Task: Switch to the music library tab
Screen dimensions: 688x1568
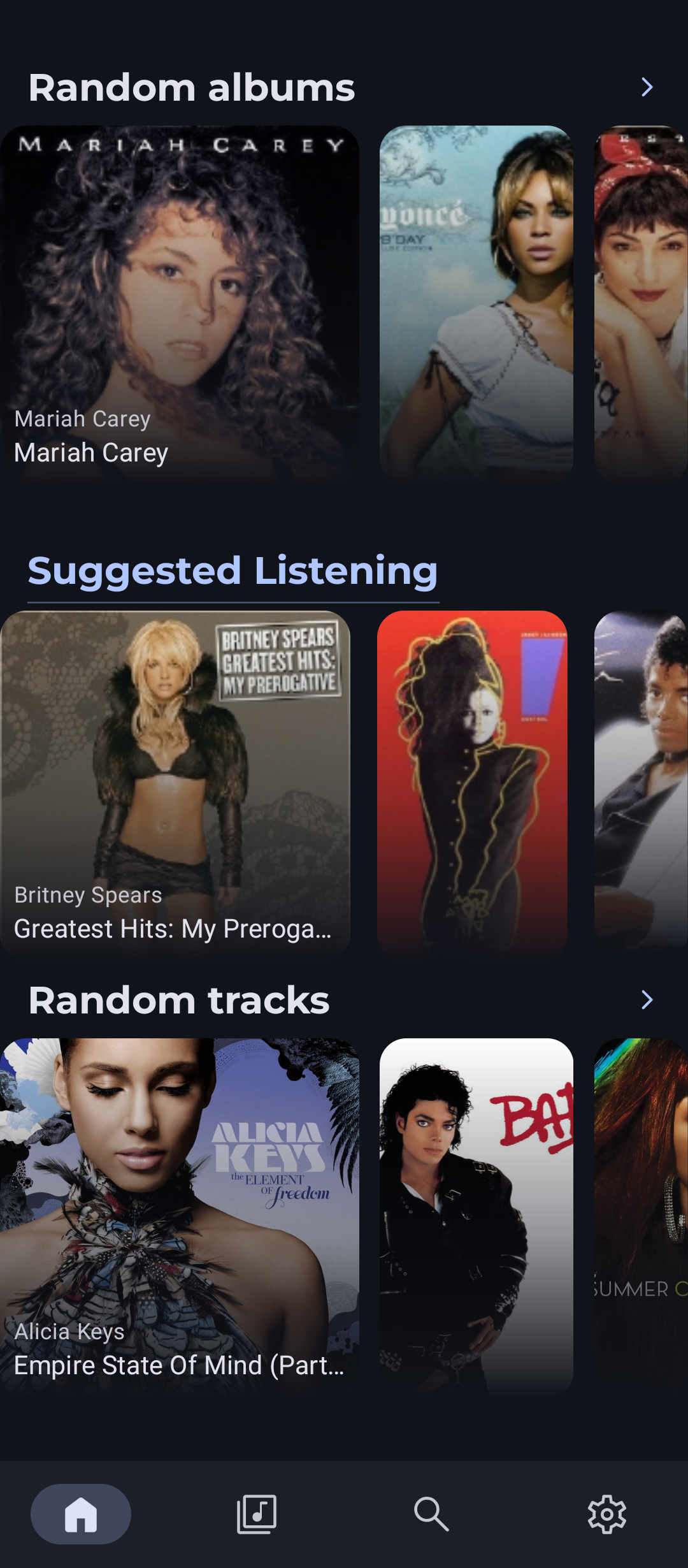Action: click(x=256, y=1514)
